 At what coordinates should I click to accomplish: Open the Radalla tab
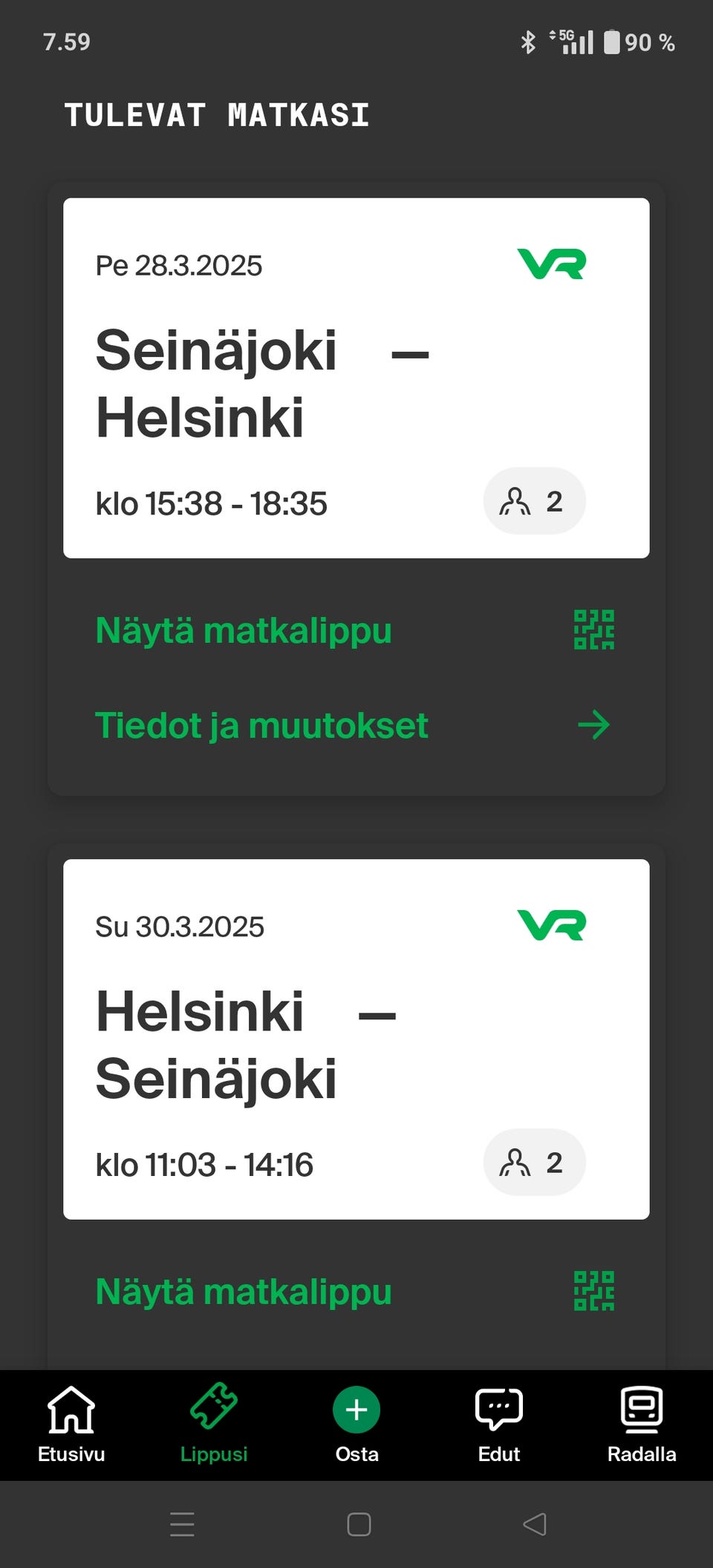[642, 1425]
